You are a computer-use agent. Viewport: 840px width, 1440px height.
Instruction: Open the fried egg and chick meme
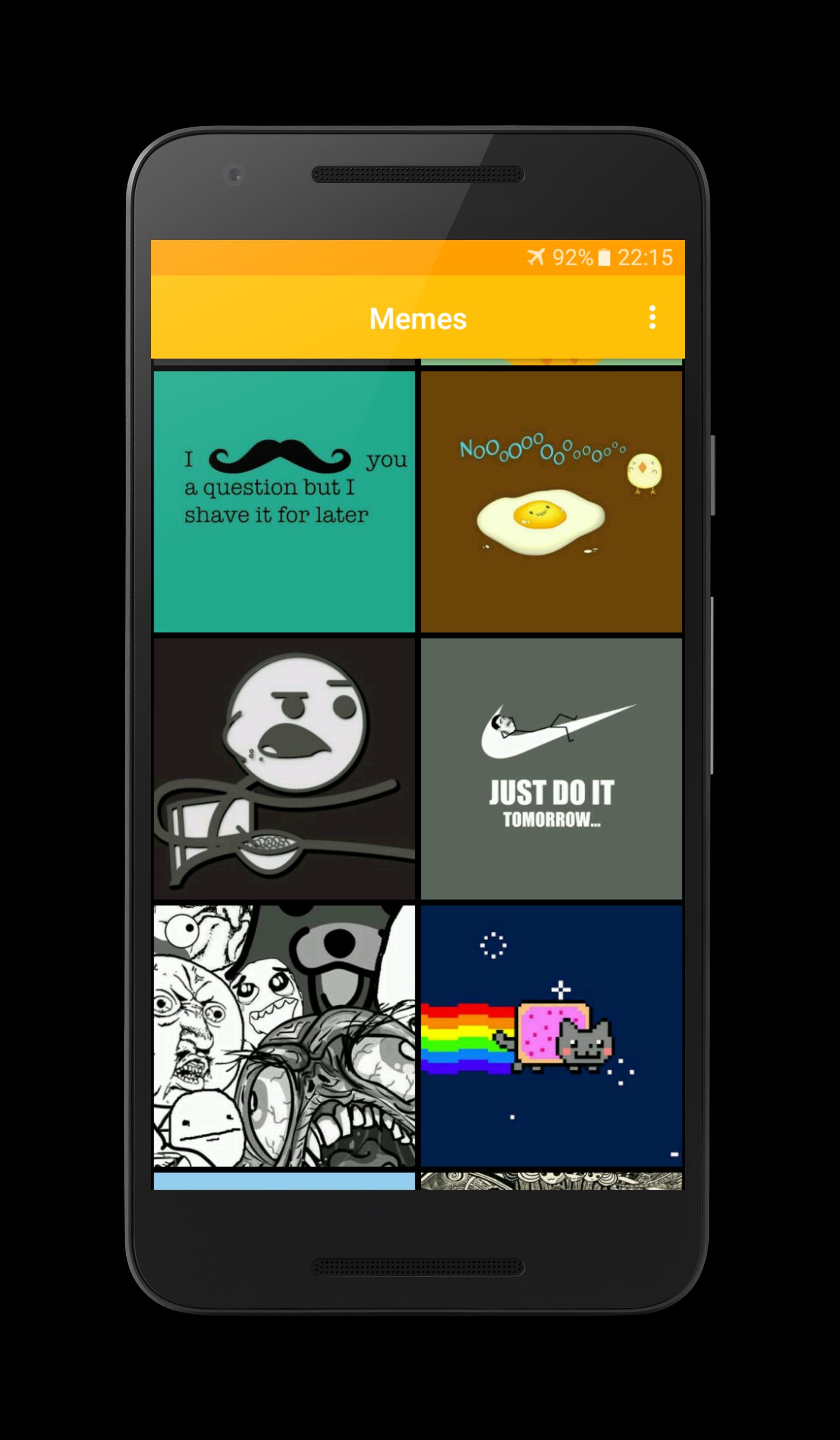coord(552,502)
